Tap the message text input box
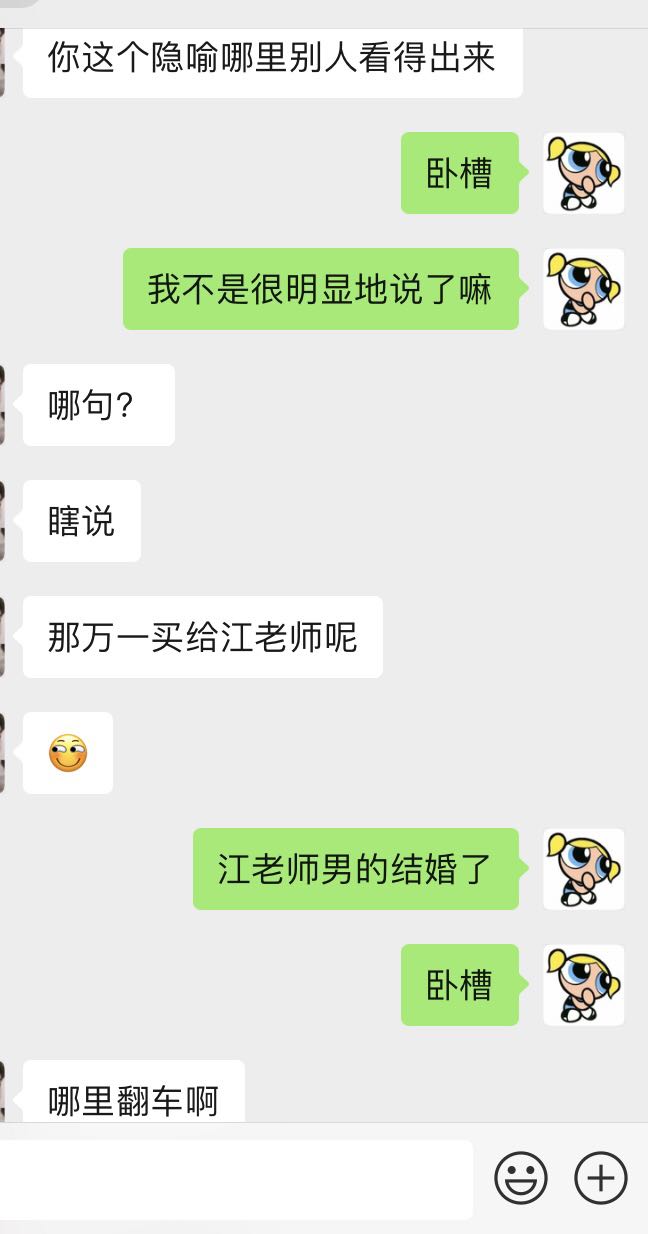This screenshot has height=1234, width=648. click(236, 1179)
